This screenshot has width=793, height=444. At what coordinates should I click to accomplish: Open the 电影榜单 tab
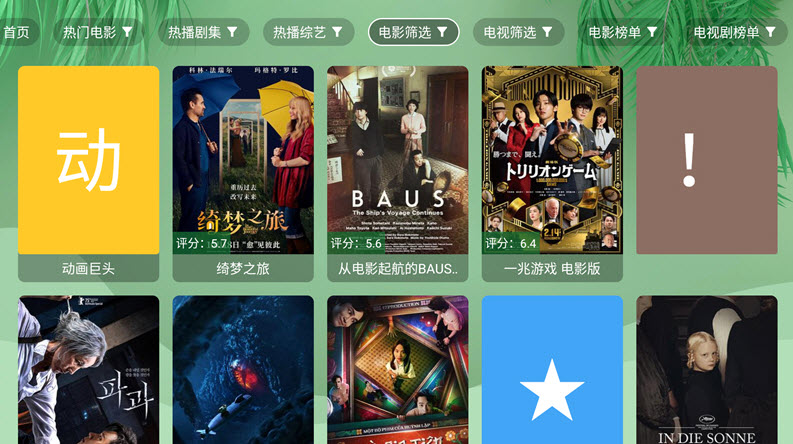tap(623, 32)
